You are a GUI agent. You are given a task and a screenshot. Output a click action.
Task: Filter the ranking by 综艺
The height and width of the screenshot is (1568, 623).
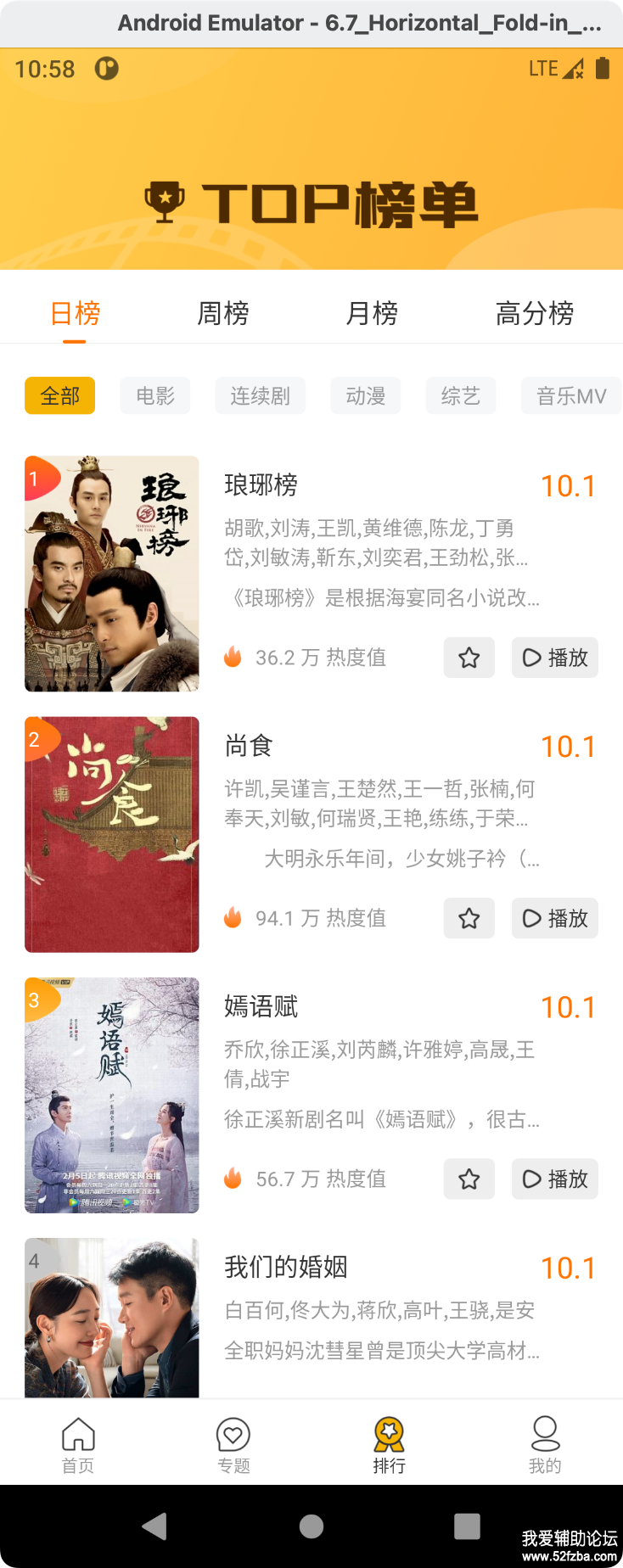pos(460,395)
